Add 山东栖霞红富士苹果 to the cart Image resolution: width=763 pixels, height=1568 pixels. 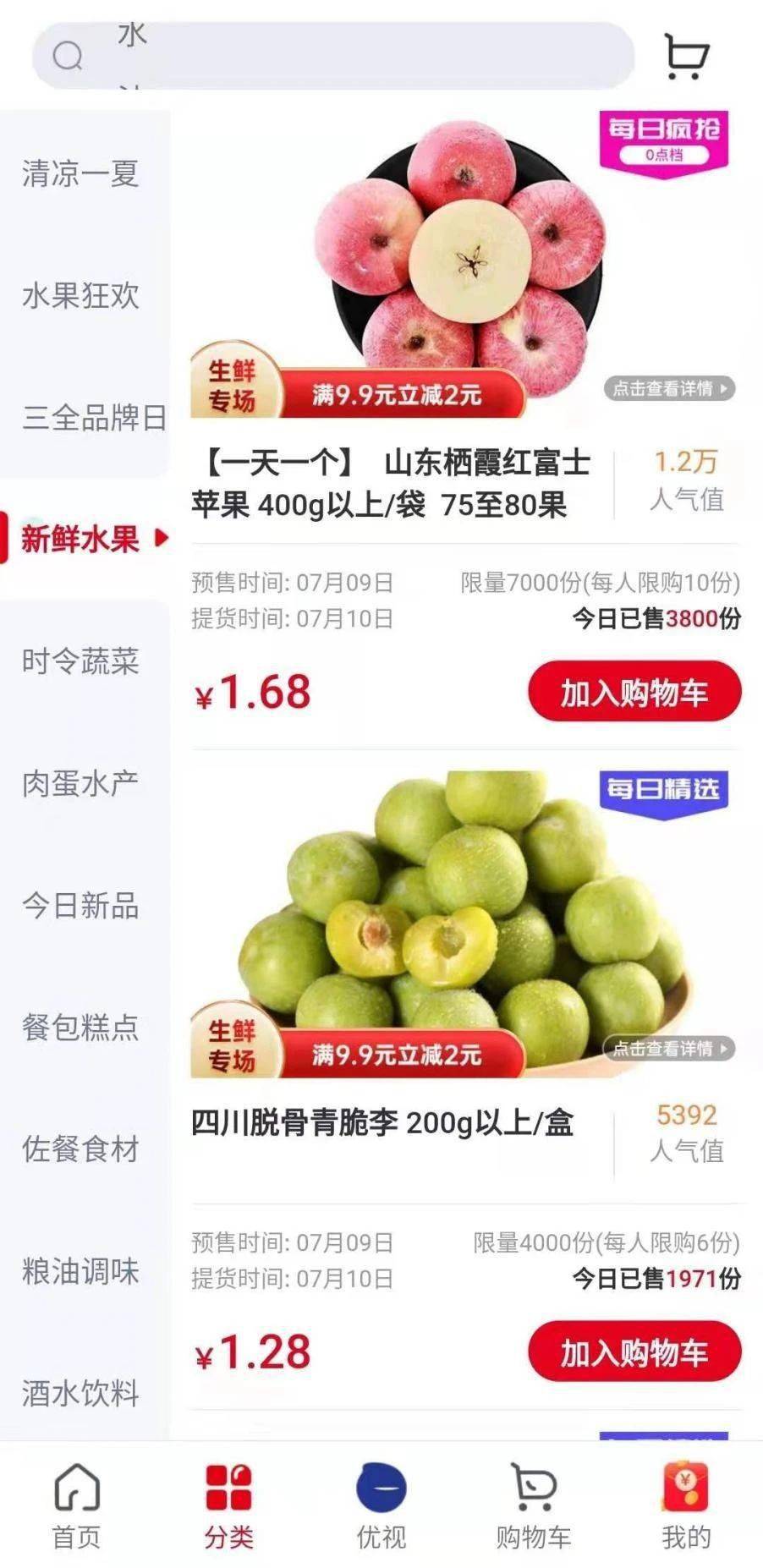[634, 692]
